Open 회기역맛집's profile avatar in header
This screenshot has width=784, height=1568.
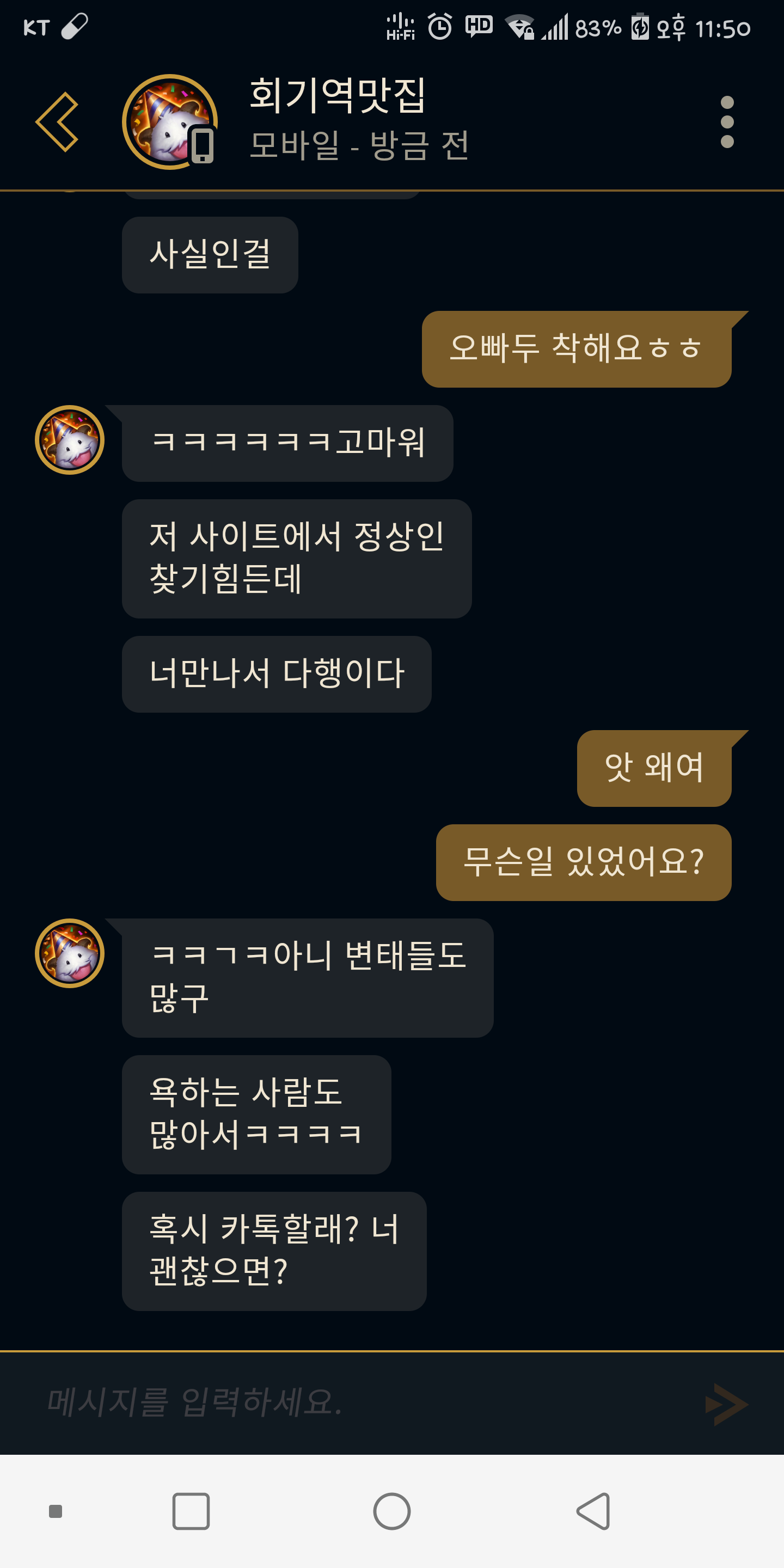point(170,122)
